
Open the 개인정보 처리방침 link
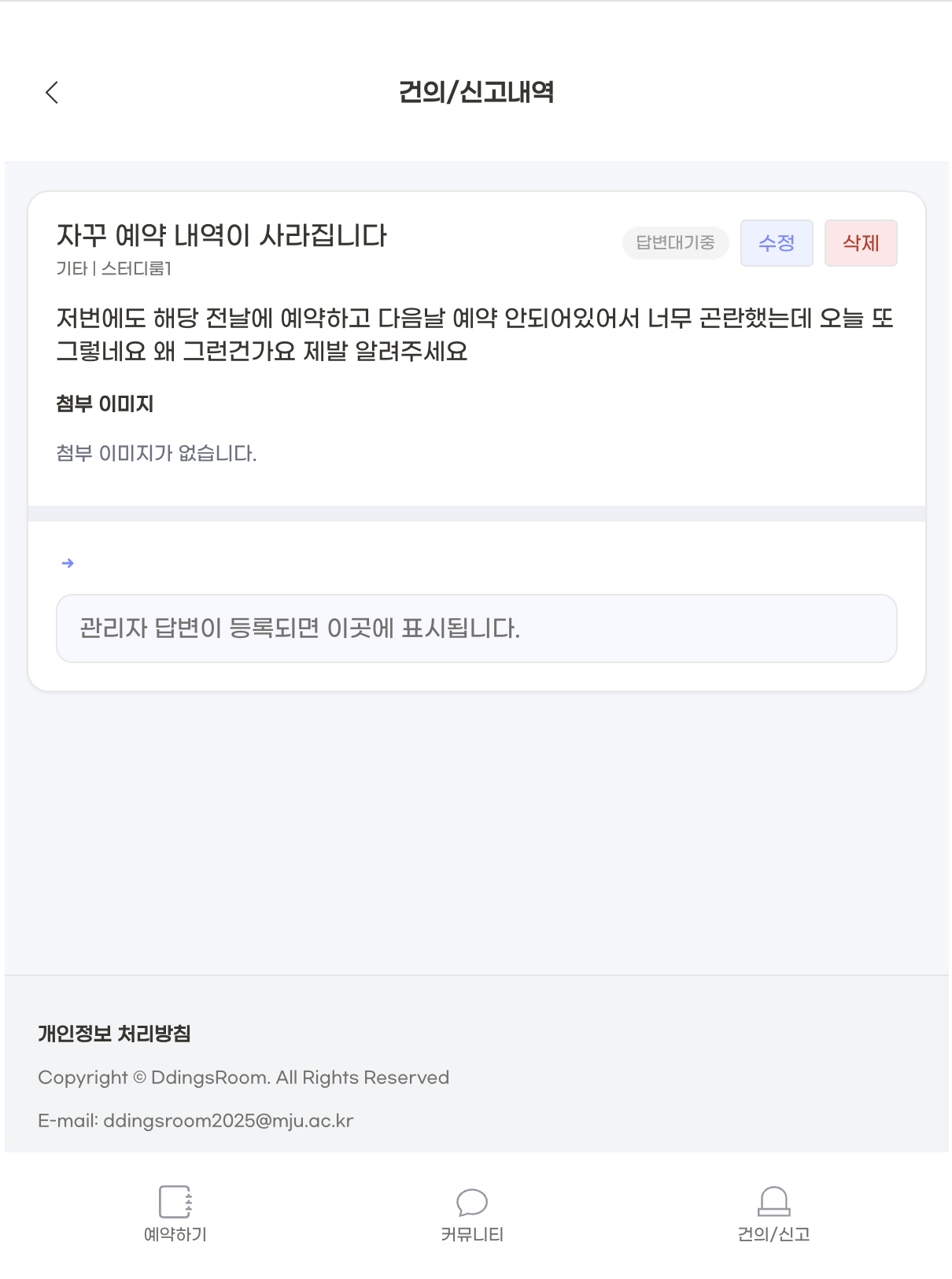tap(114, 1034)
